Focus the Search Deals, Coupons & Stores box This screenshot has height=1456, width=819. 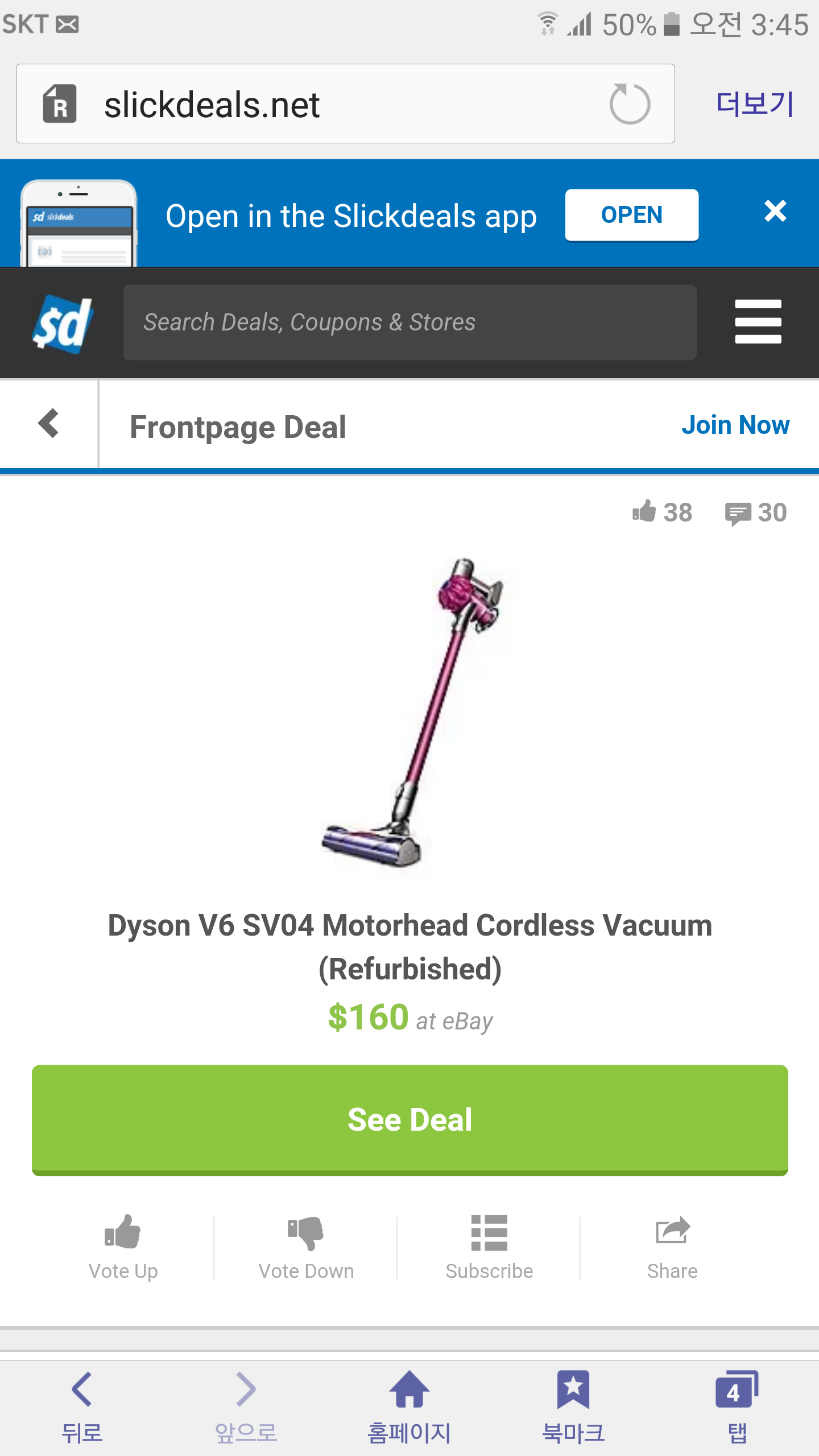coord(409,322)
